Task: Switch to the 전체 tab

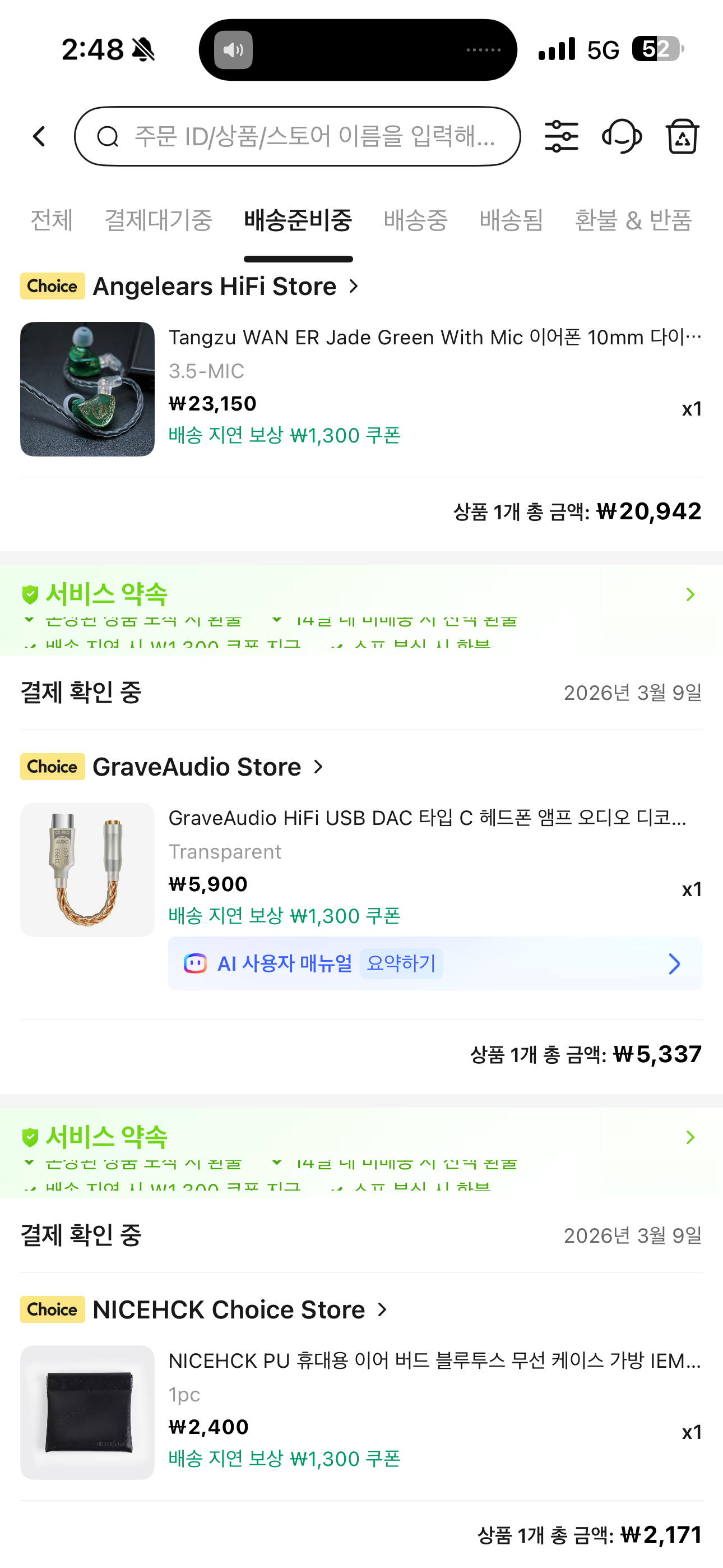Action: tap(52, 220)
